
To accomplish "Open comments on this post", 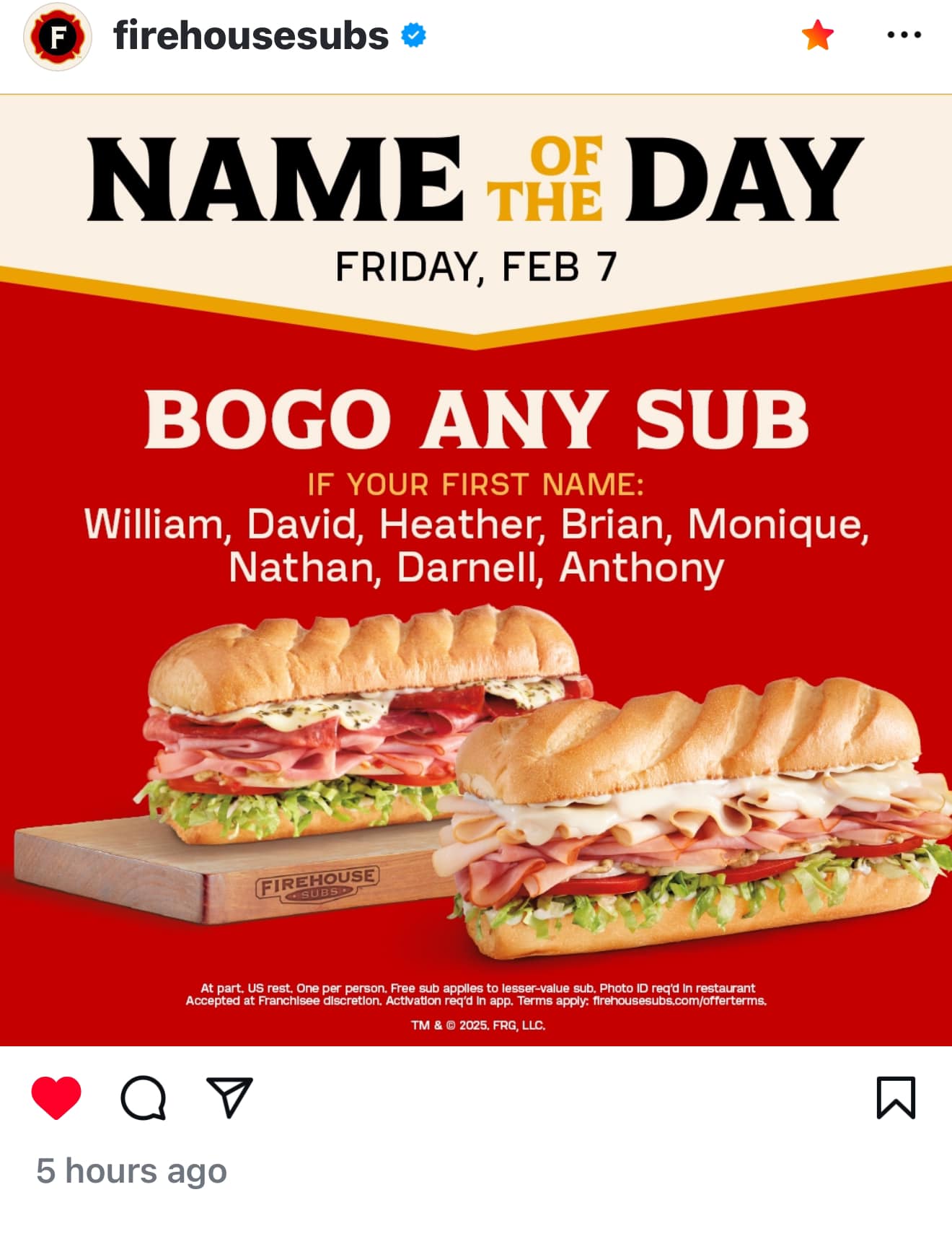I will (x=143, y=1098).
